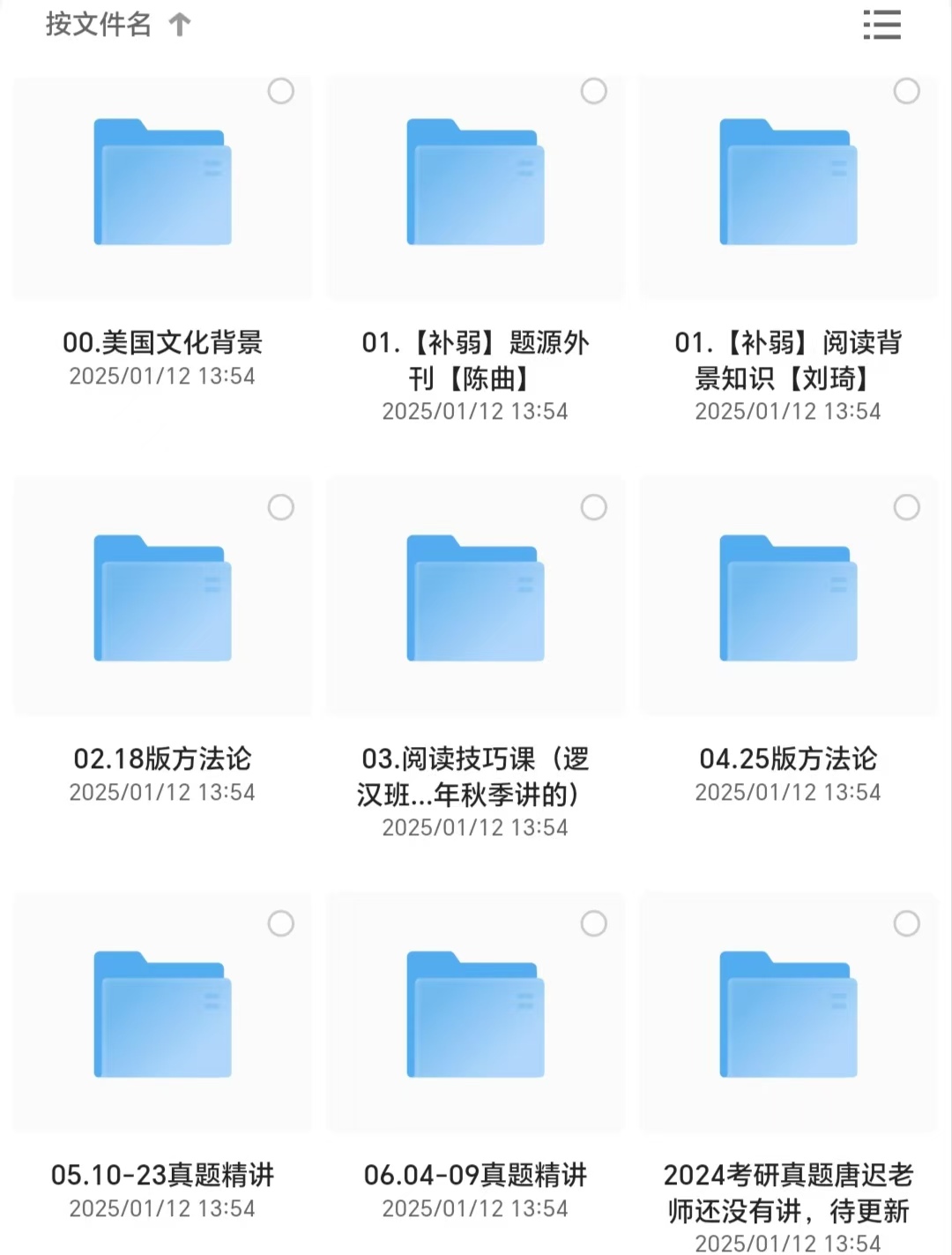Viewport: 952px width, 1255px height.
Task: Check the 02.18版方法论 selection circle
Action: pos(280,507)
